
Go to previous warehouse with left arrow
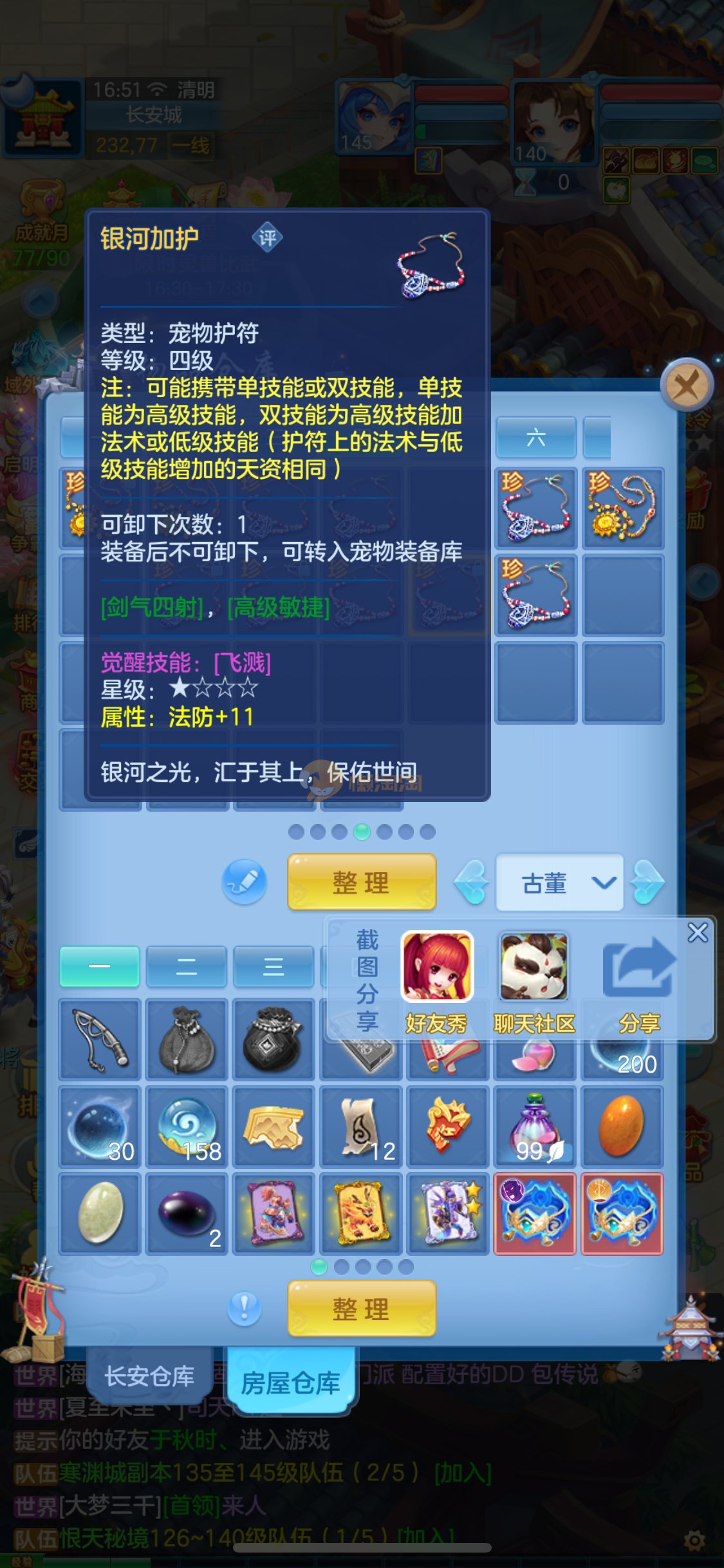(471, 882)
